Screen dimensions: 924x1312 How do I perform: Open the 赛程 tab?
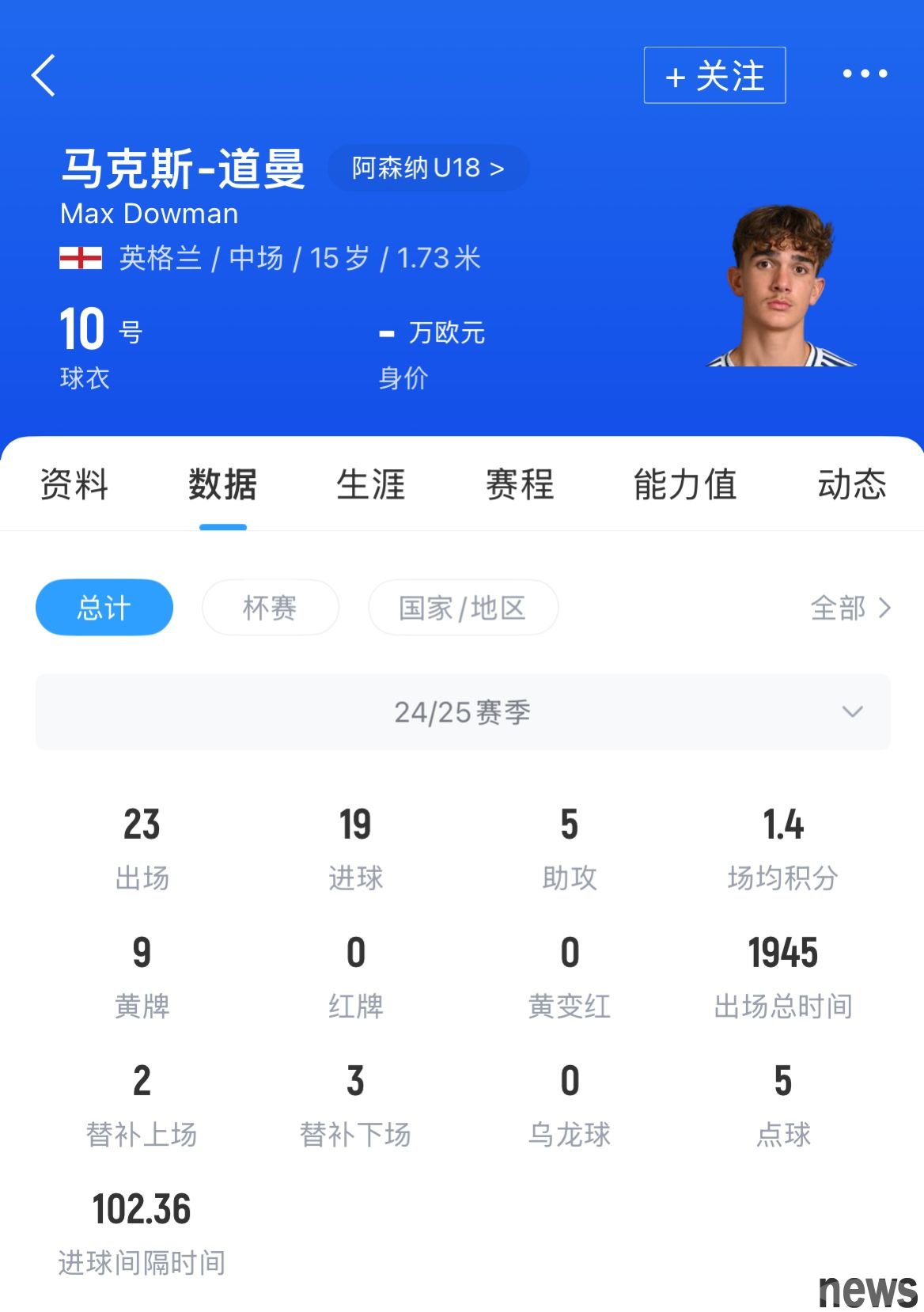tap(519, 483)
